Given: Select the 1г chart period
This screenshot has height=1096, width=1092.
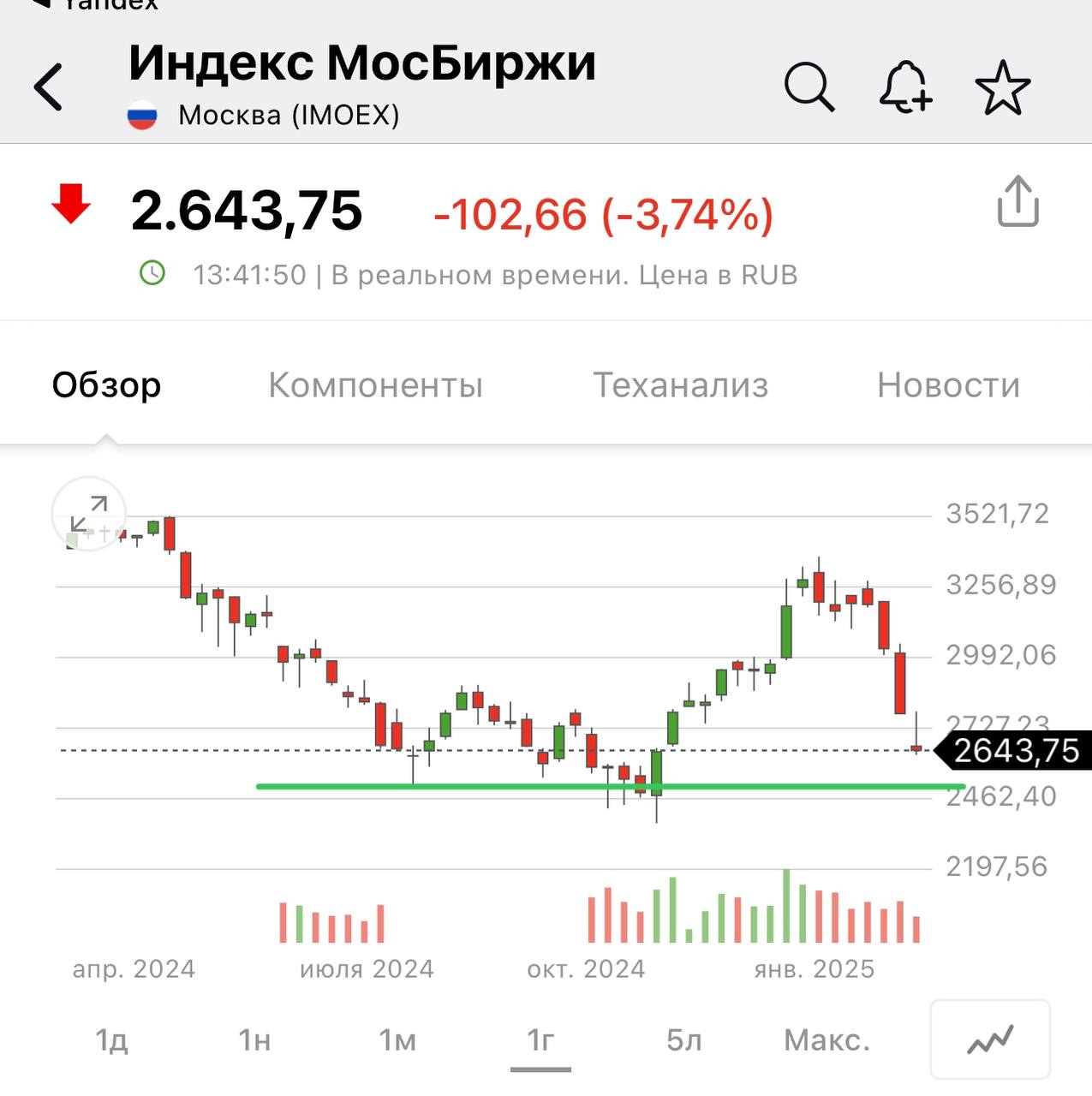Looking at the screenshot, I should tap(540, 1040).
